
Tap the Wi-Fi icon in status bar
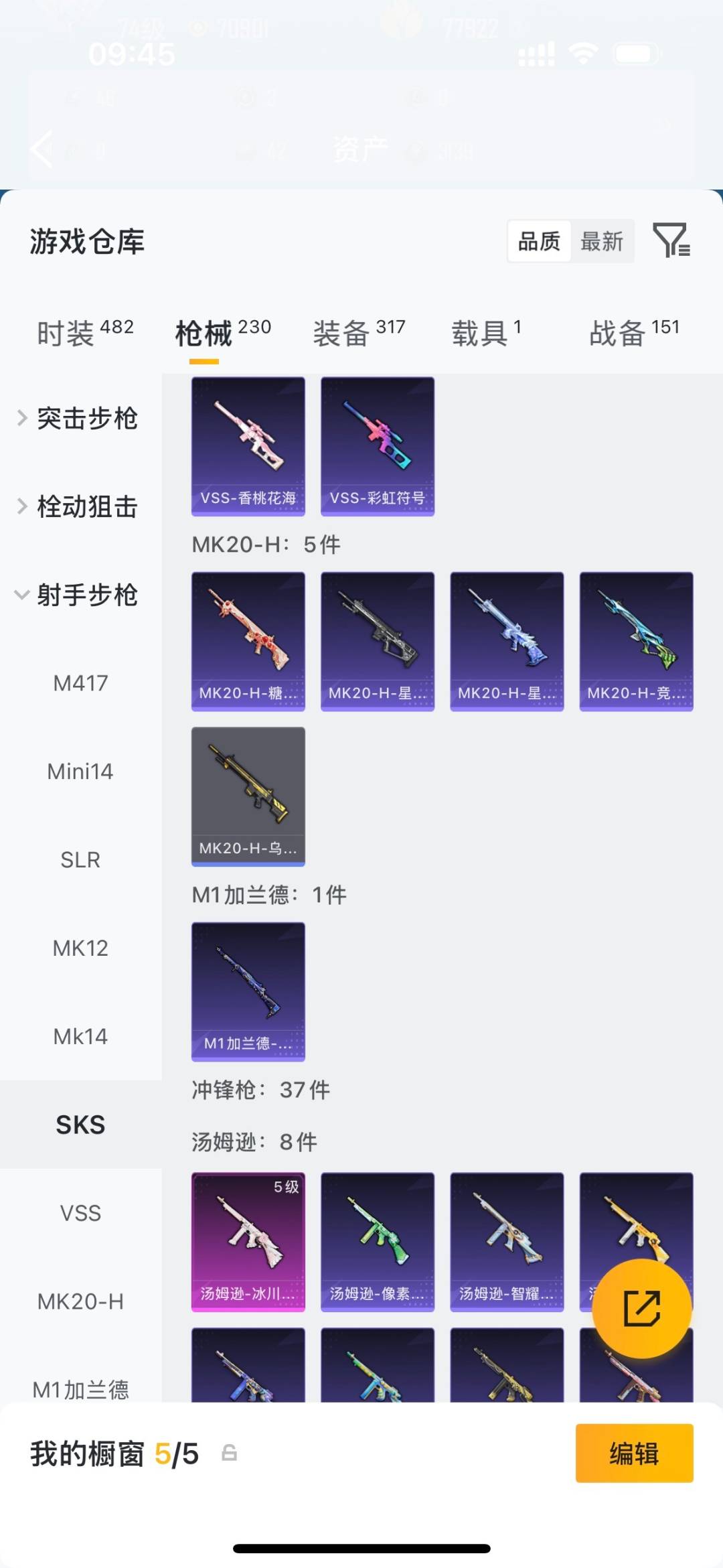pos(582,51)
